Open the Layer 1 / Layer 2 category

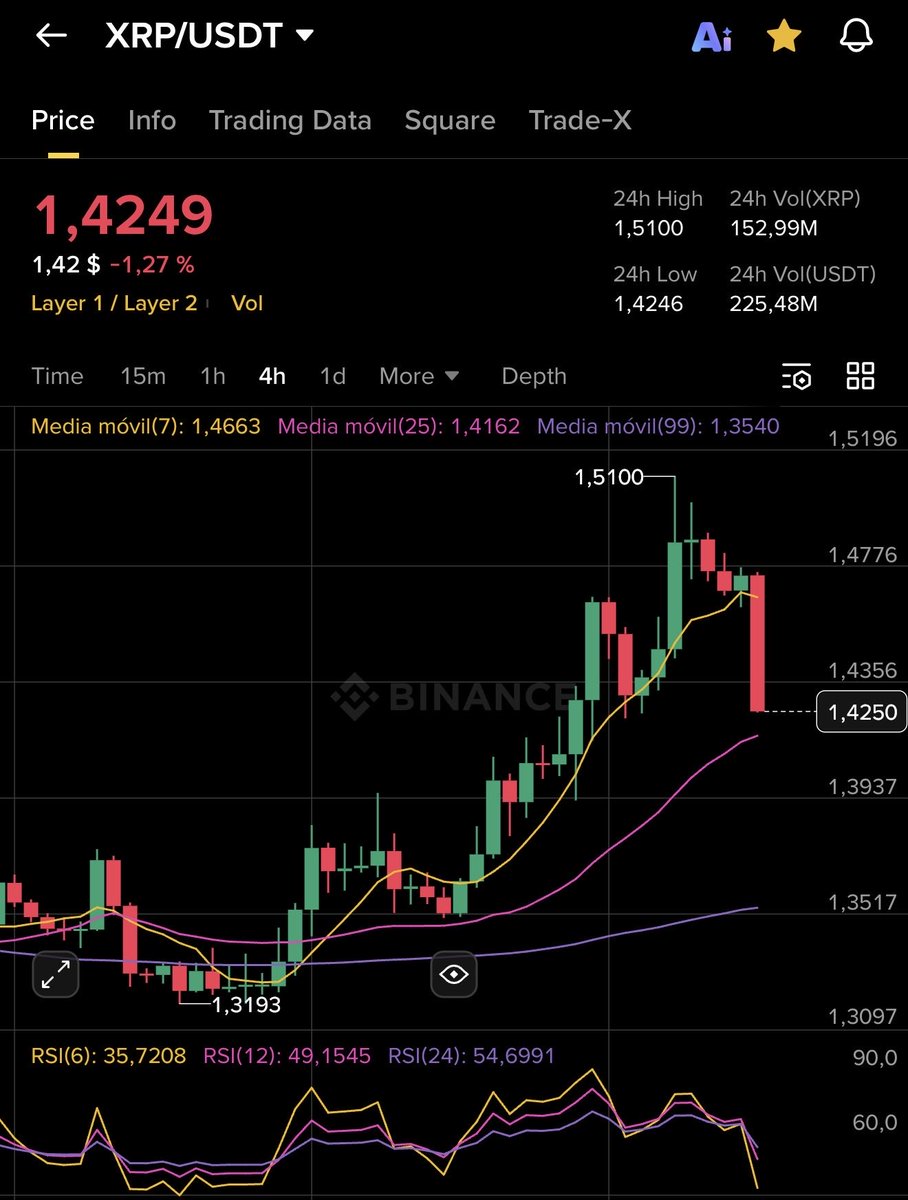(114, 303)
